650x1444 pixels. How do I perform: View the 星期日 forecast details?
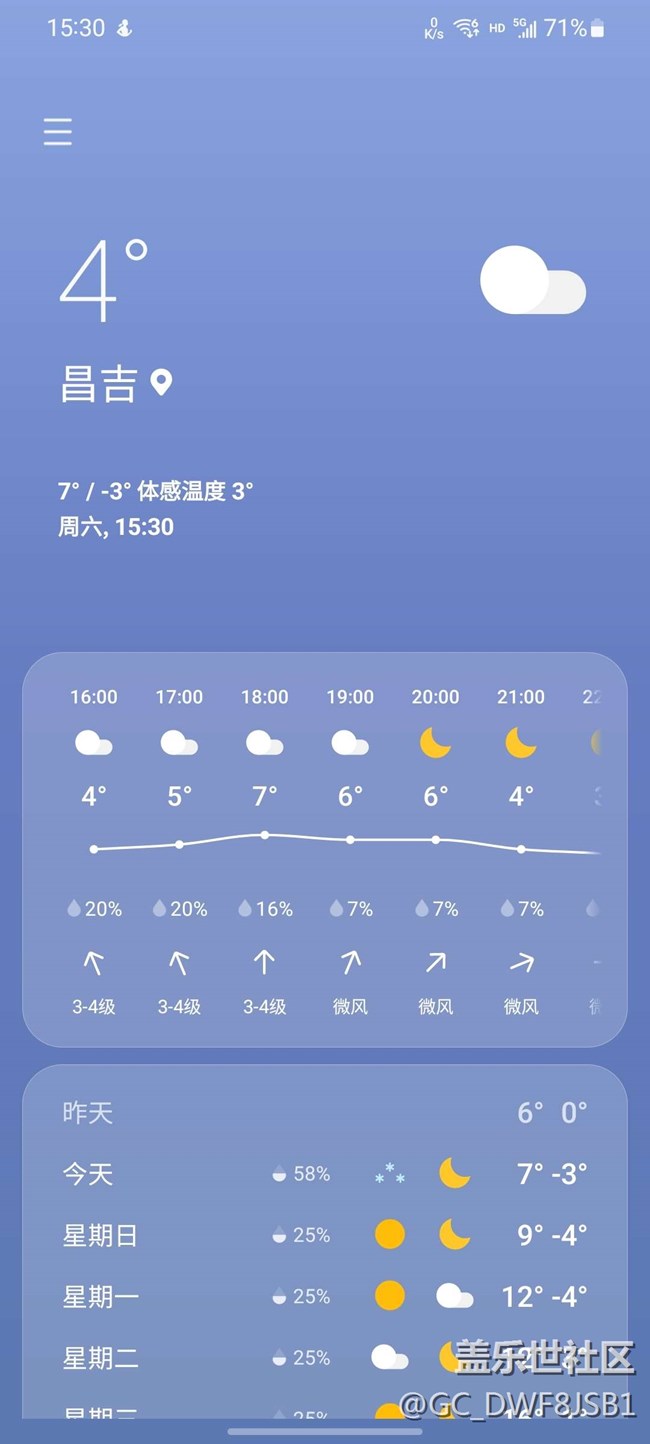[324, 1235]
